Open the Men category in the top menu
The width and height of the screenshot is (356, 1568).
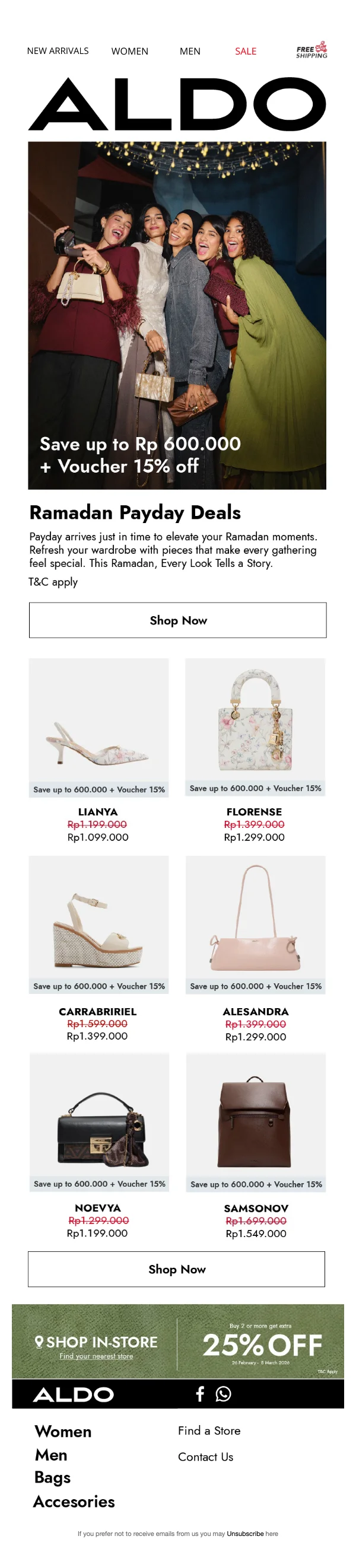(x=190, y=51)
